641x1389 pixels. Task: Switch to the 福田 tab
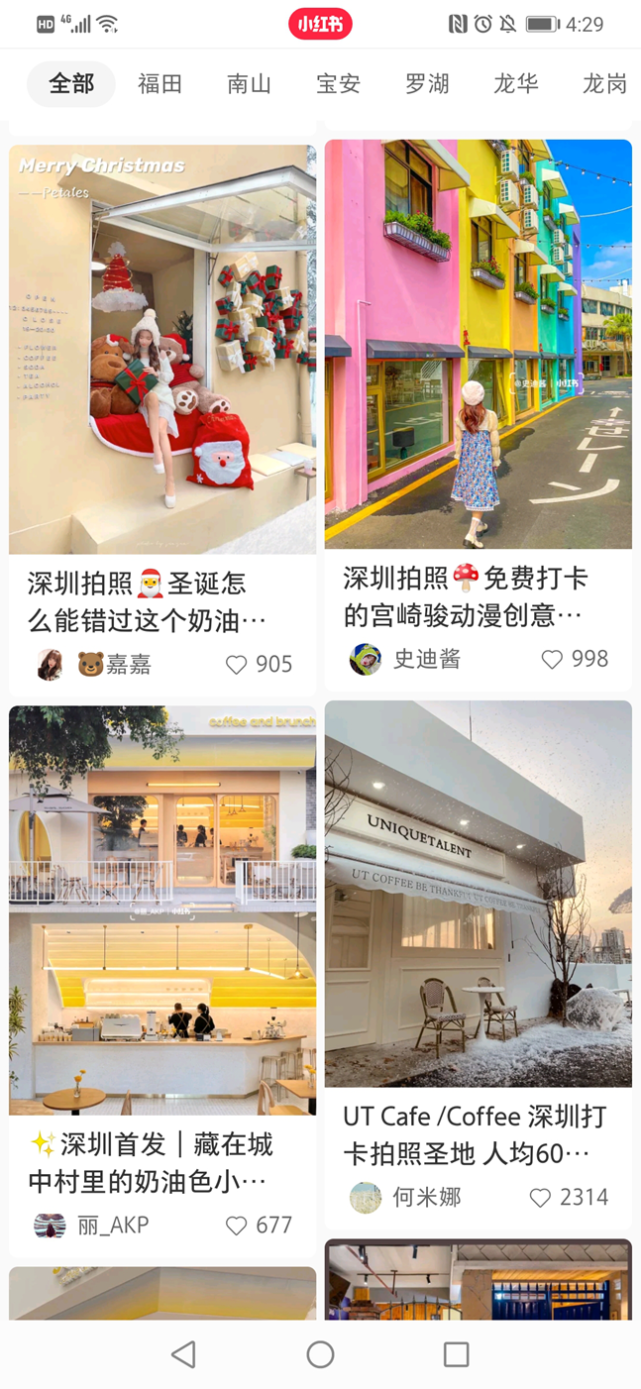[x=160, y=84]
